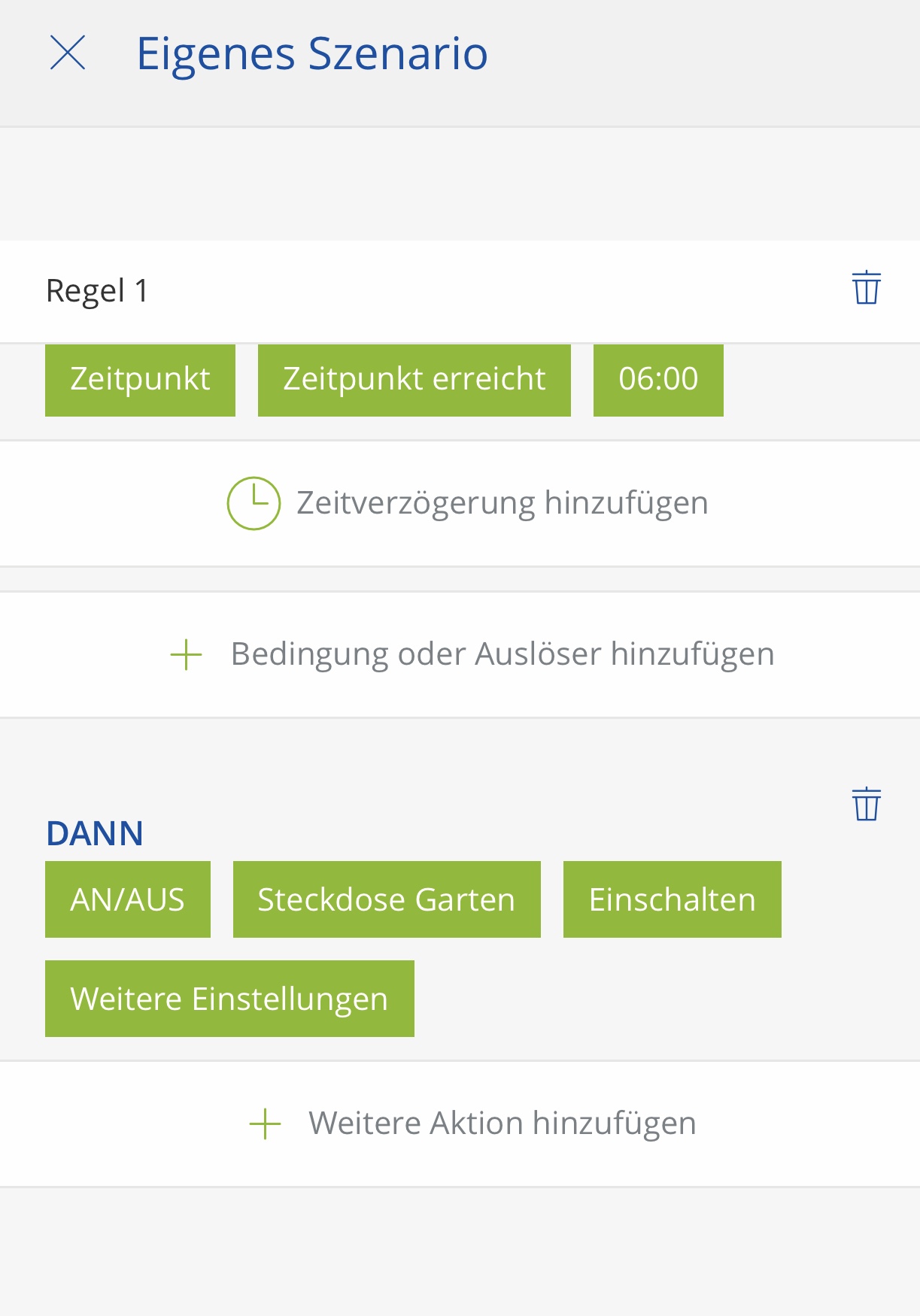920x1316 pixels.
Task: Tap the AN/AUS chip
Action: pos(128,899)
